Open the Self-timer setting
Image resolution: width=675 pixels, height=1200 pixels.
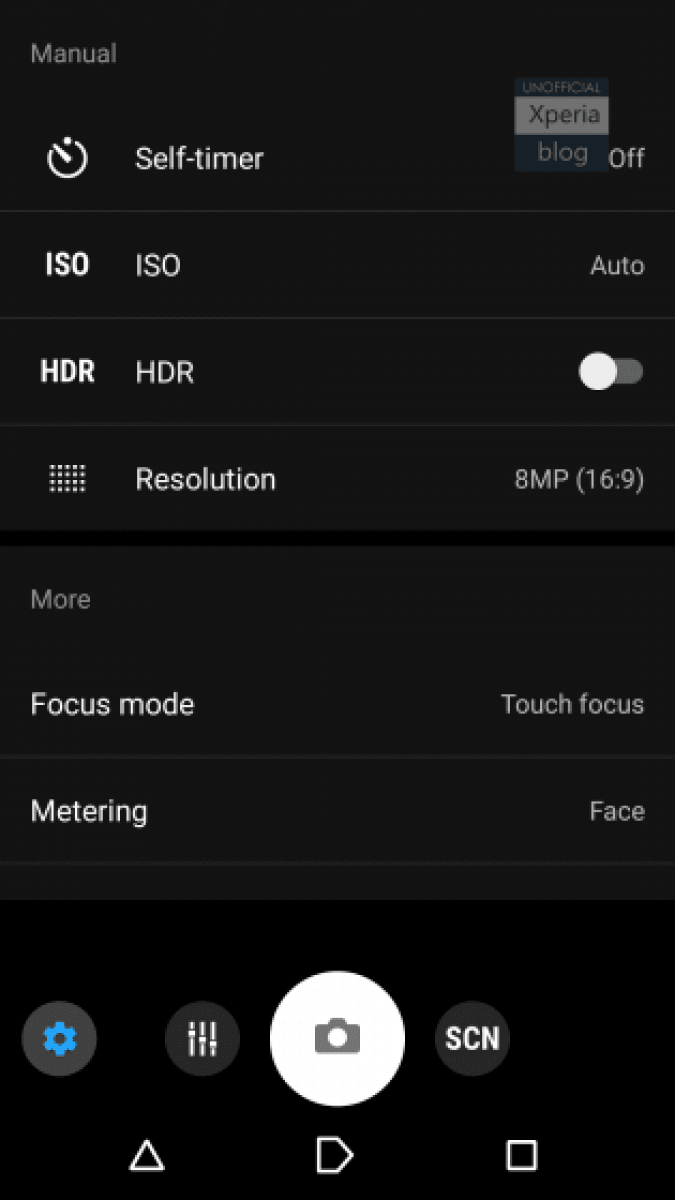(x=337, y=158)
